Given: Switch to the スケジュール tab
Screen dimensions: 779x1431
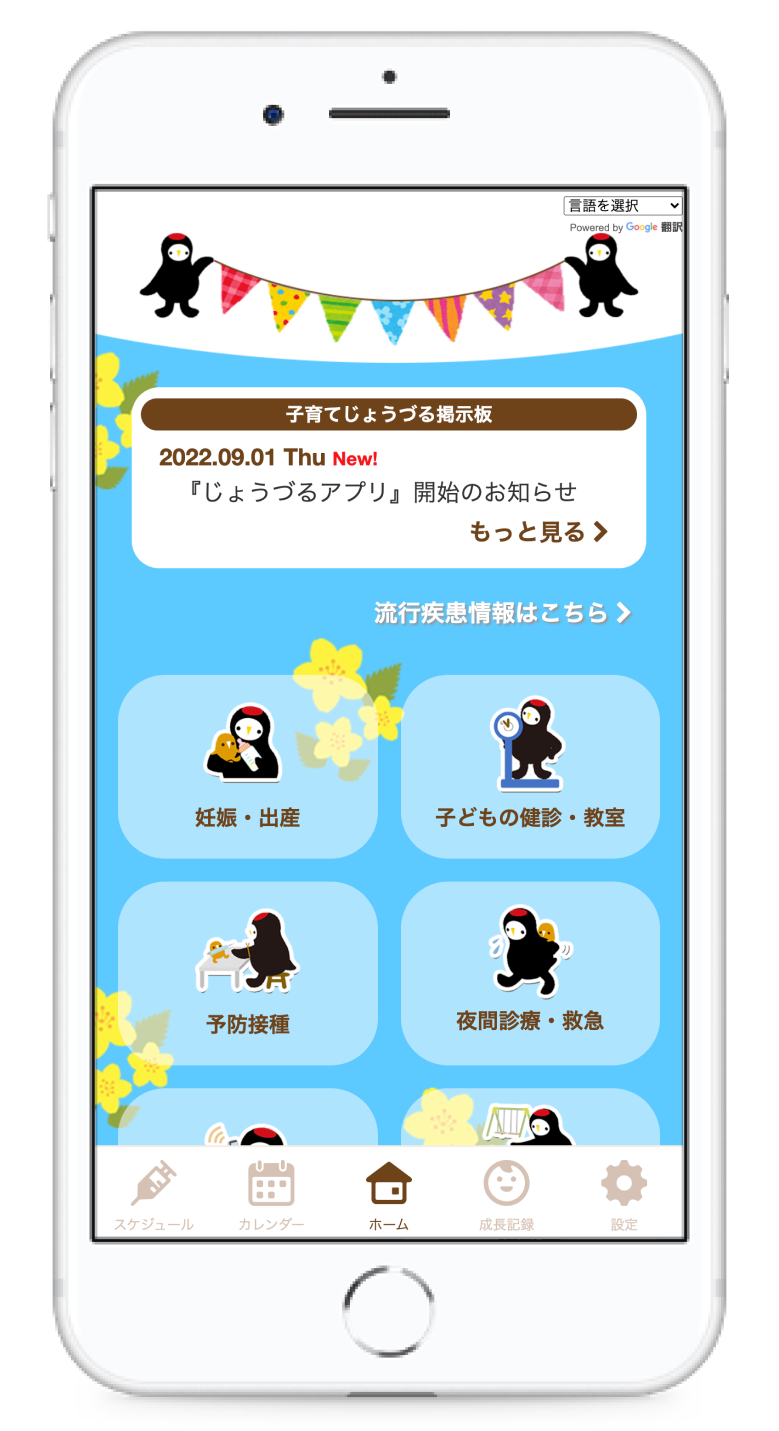Looking at the screenshot, I should (153, 1195).
